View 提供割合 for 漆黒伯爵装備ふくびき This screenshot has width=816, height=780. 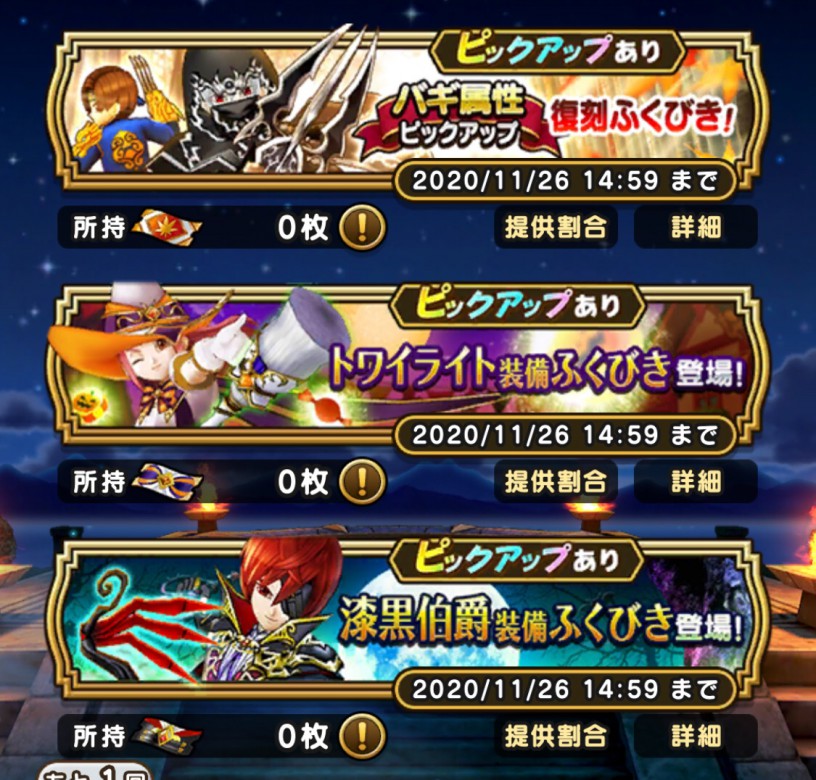pyautogui.click(x=555, y=737)
